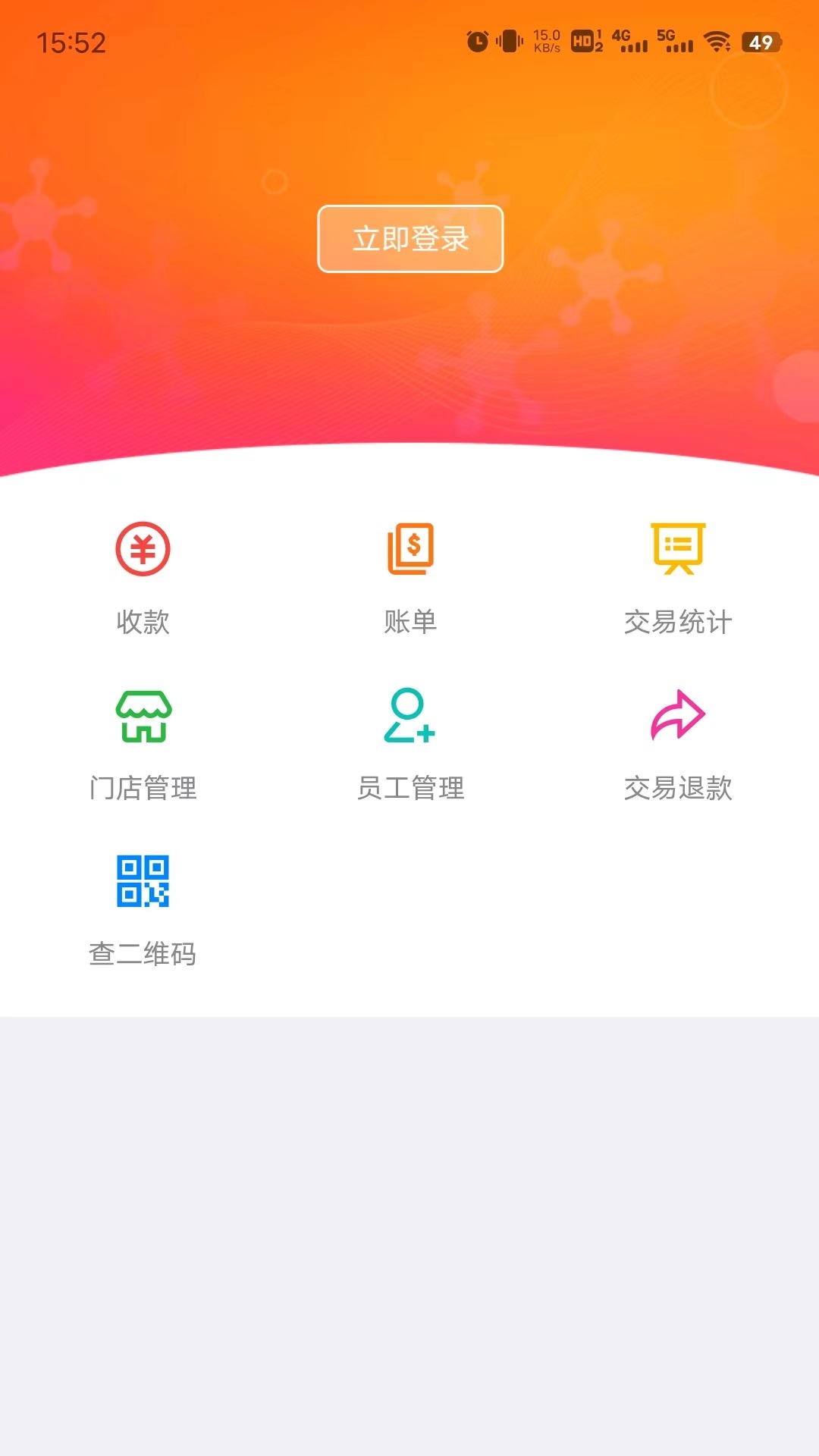Screen dimensions: 819x1456
Task: Select 查二维码 to check QR code
Action: coord(143,910)
